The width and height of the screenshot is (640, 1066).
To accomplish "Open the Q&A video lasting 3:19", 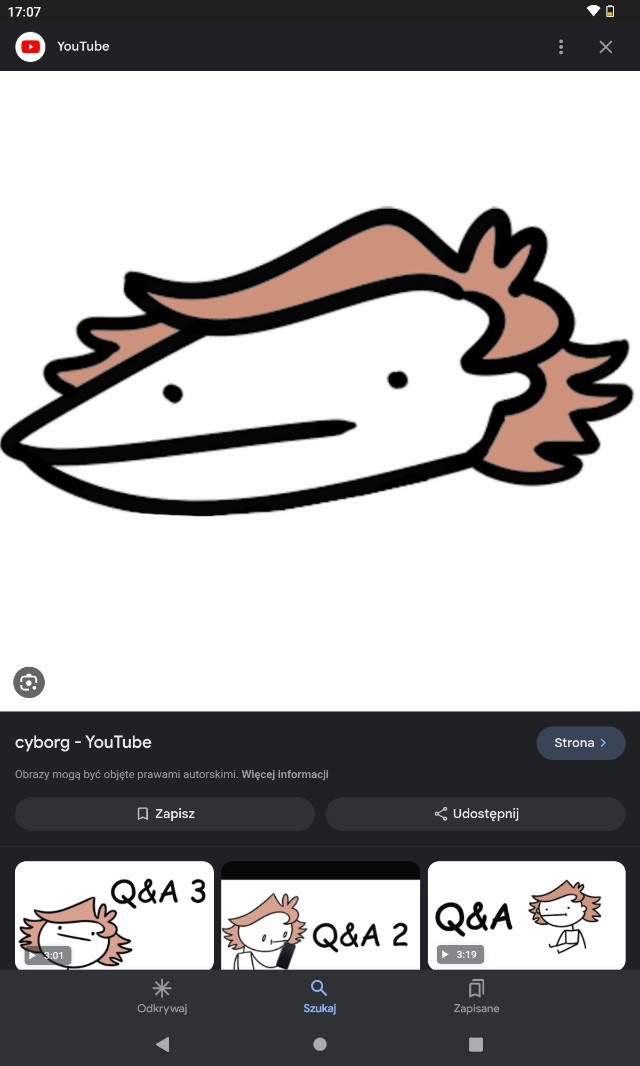I will tap(526, 915).
